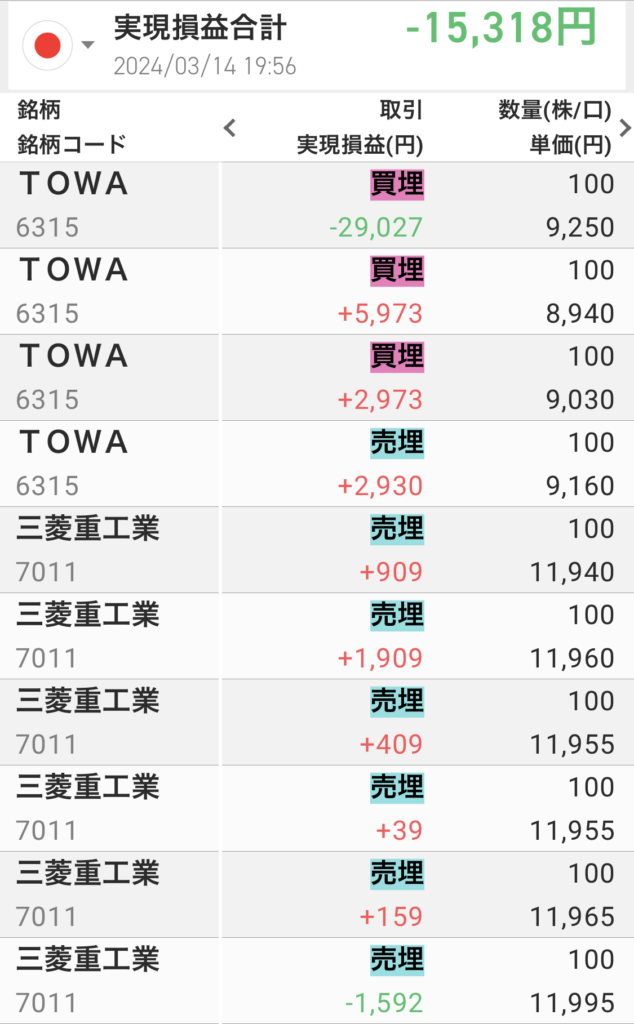Open the Japan flag market dropdown
The height and width of the screenshot is (1024, 634).
tap(60, 46)
